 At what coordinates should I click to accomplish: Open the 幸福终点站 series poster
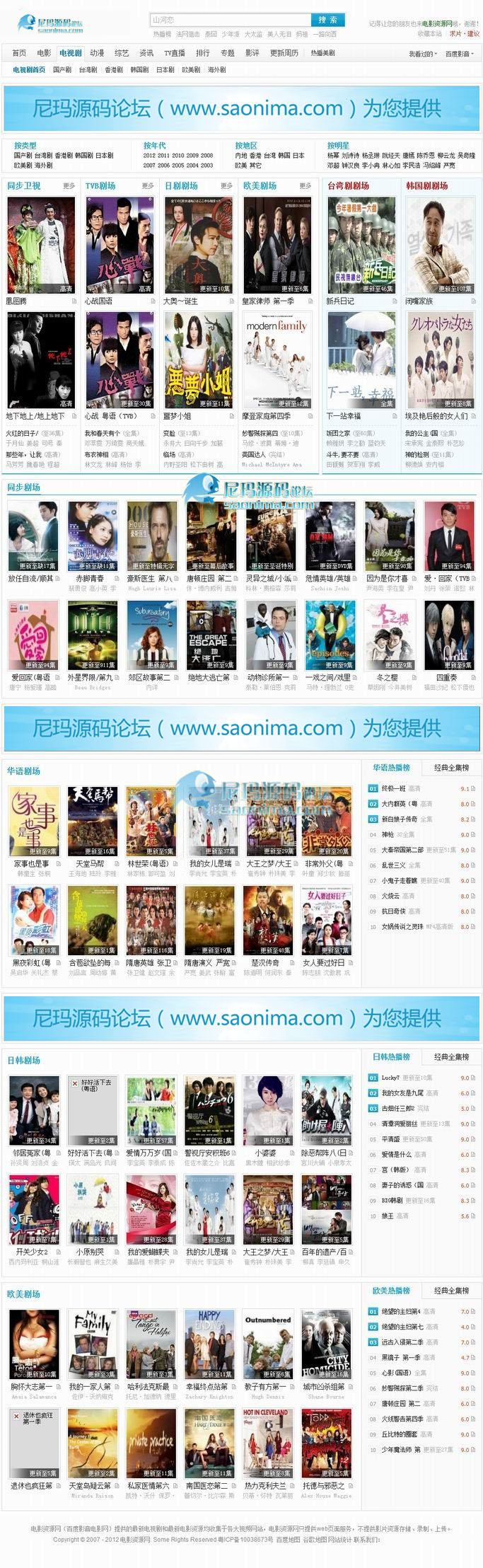209,1344
